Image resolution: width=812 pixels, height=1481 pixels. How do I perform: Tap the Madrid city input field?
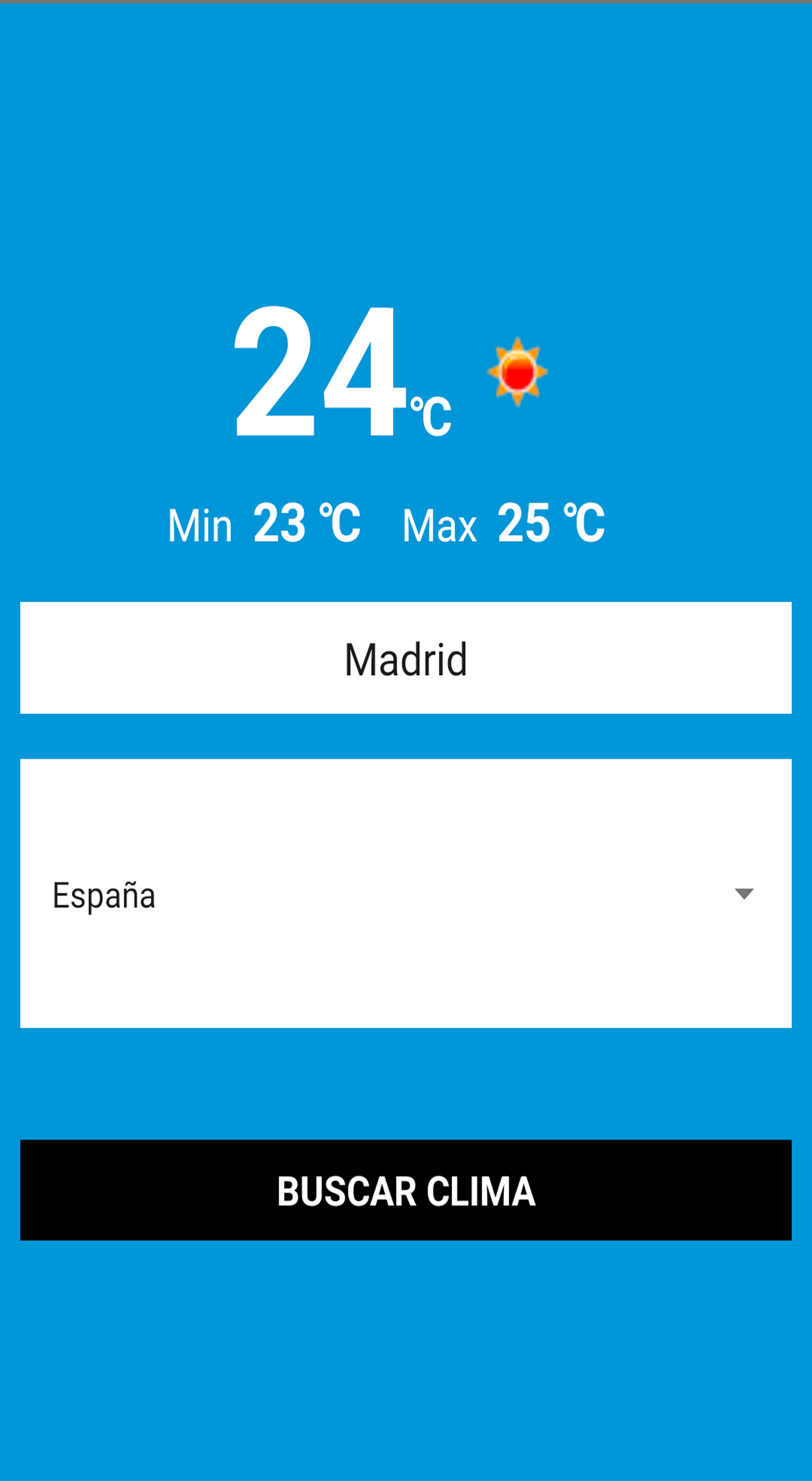tap(406, 658)
